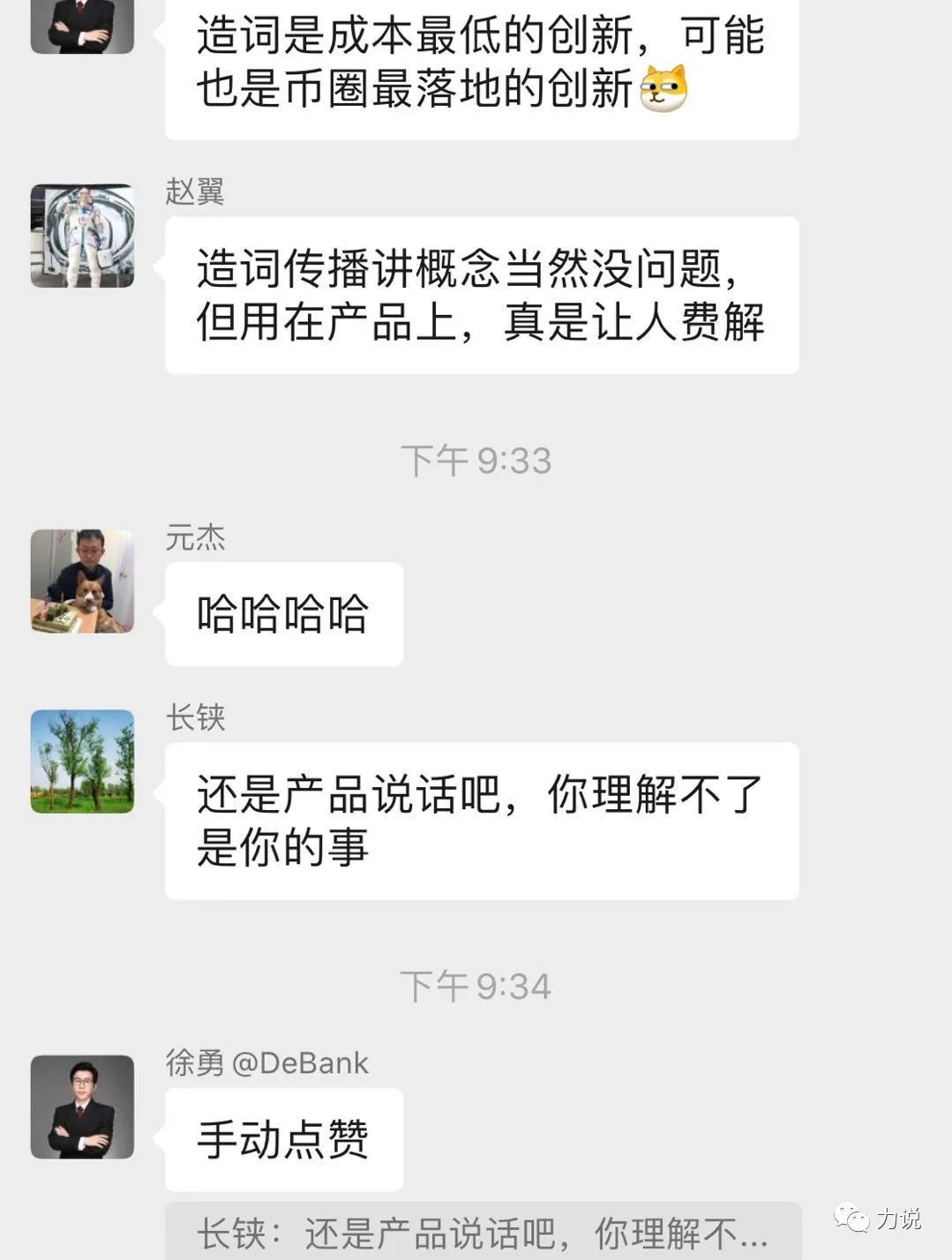The height and width of the screenshot is (1260, 952).
Task: Jump to the quoted 长铗 message
Action: tap(482, 1232)
